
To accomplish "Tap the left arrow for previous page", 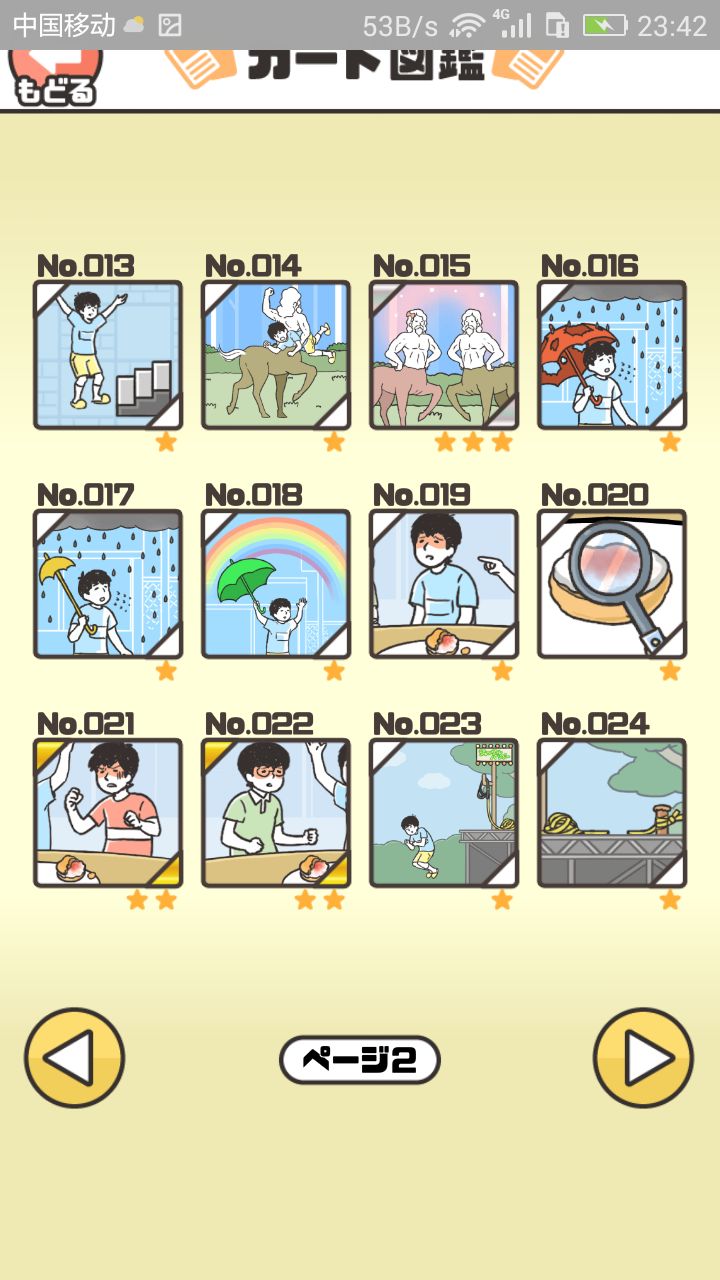I will click(75, 1058).
